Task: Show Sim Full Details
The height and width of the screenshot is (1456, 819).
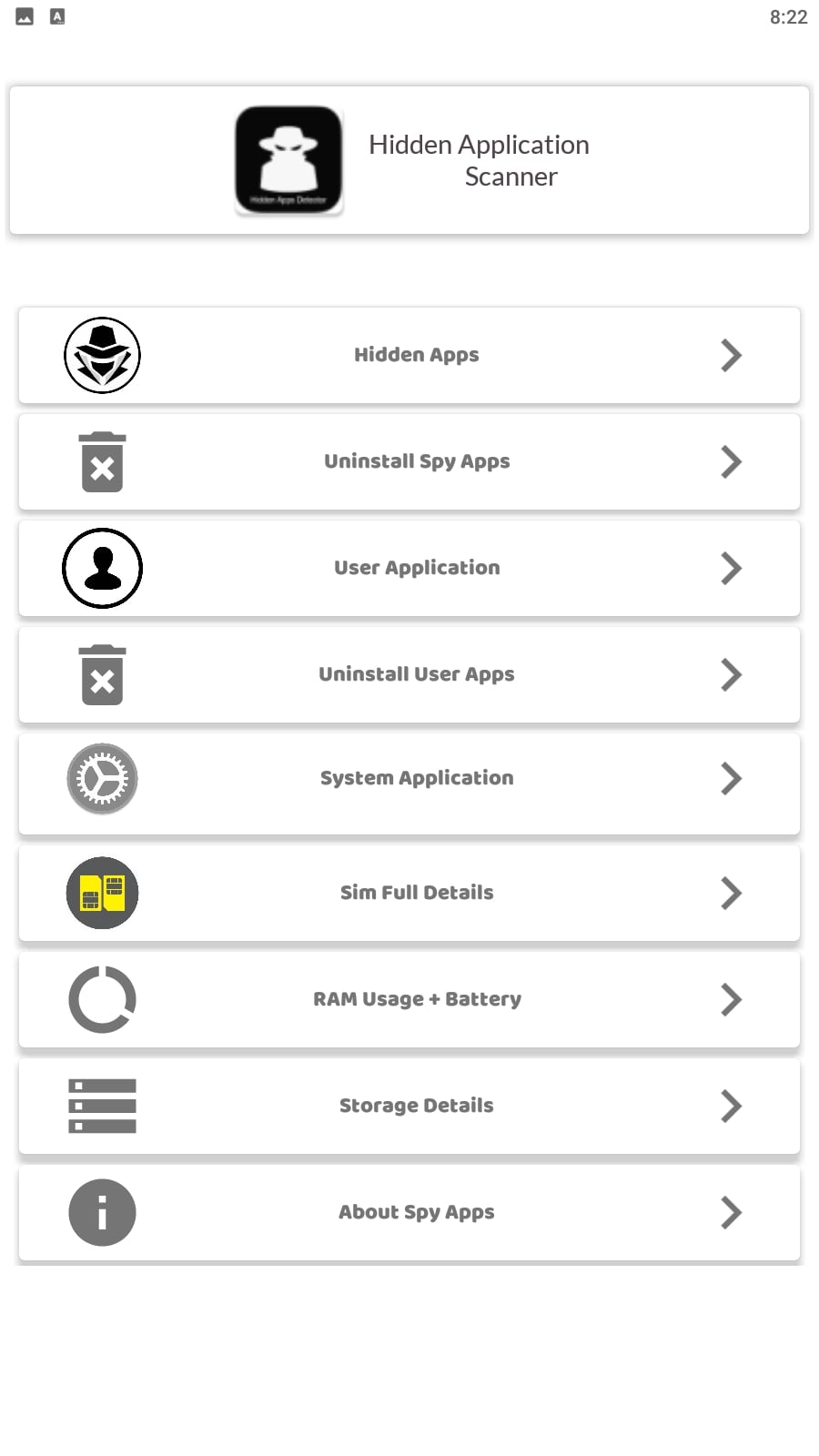Action: tap(409, 893)
